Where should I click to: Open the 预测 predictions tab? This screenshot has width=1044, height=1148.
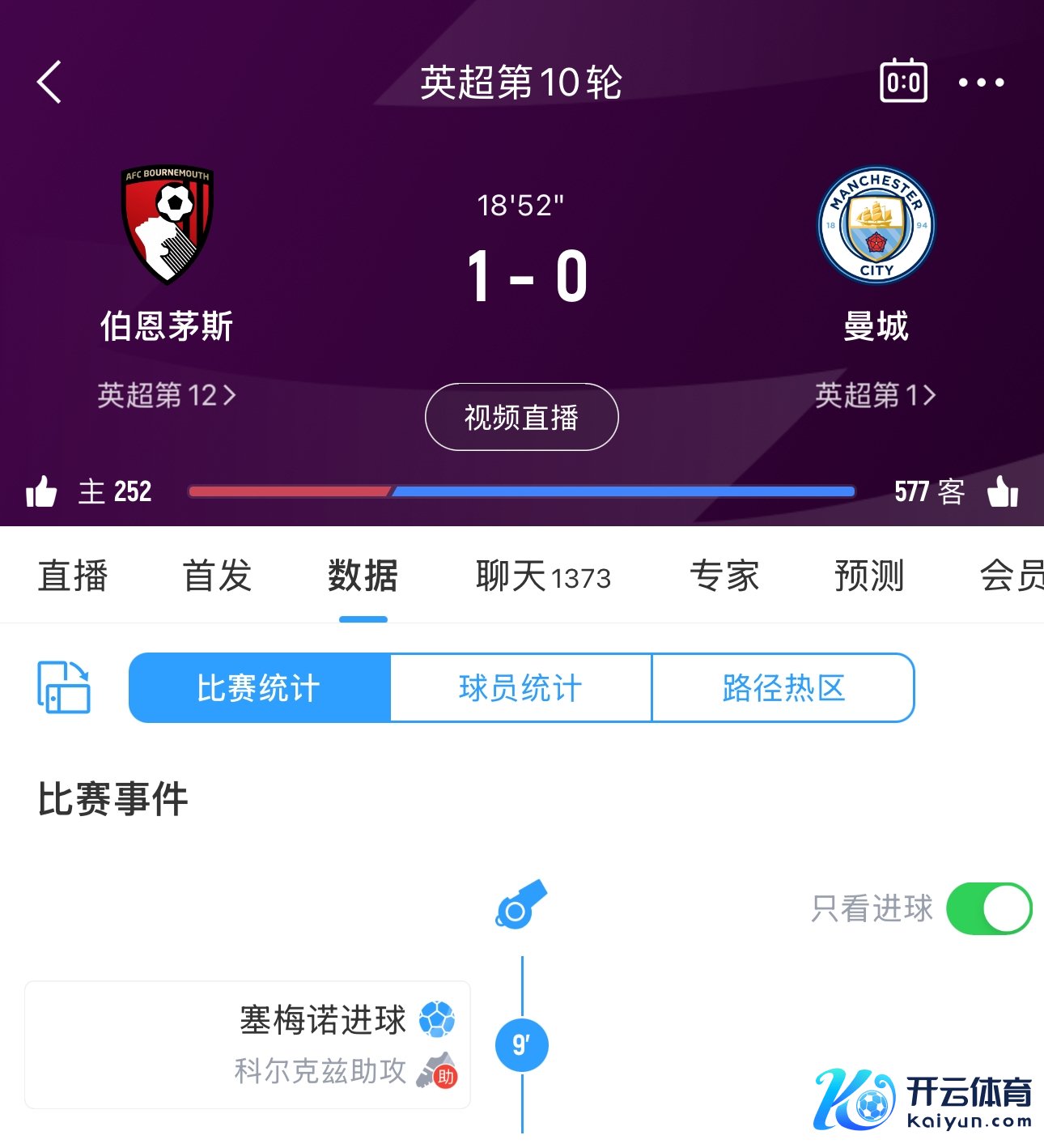869,576
